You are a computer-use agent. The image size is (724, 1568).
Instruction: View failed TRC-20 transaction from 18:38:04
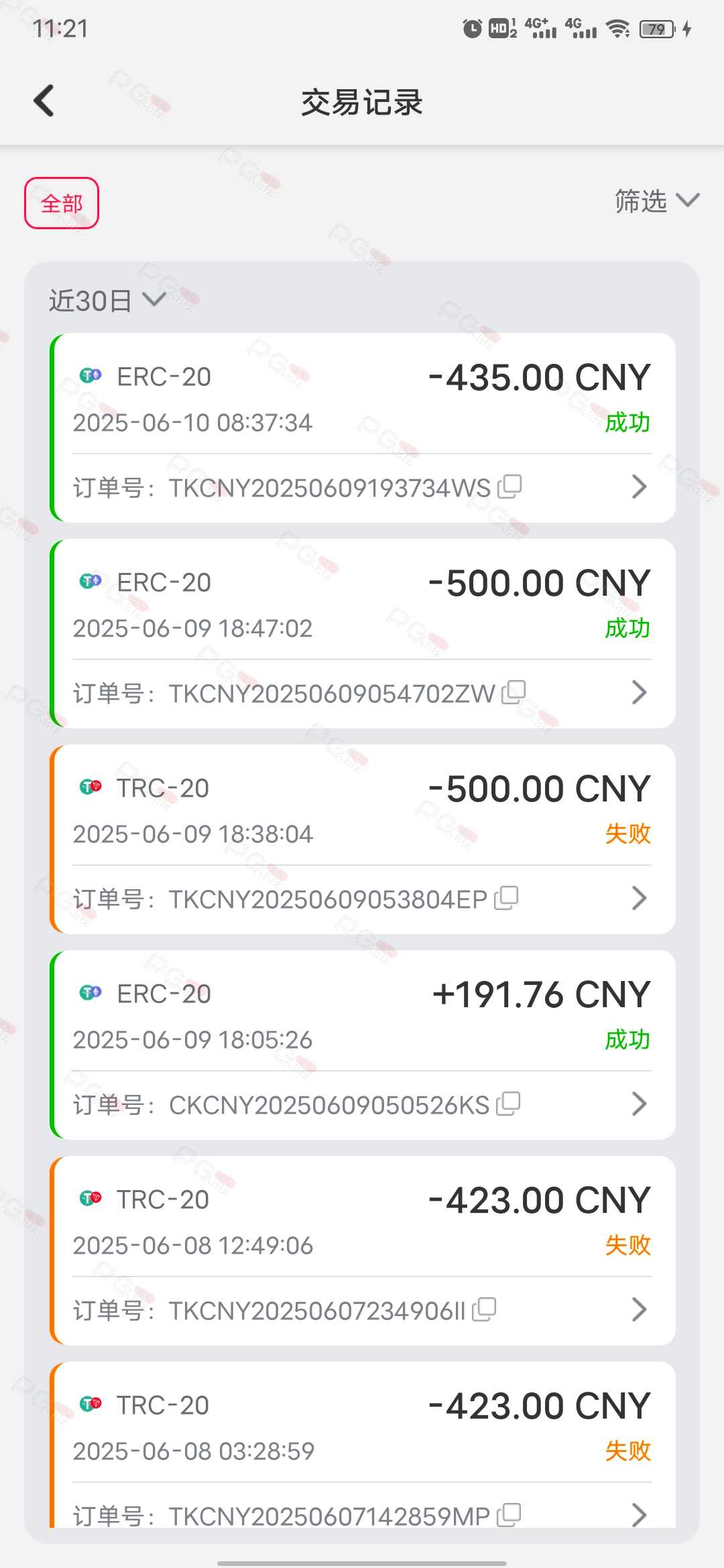(363, 839)
